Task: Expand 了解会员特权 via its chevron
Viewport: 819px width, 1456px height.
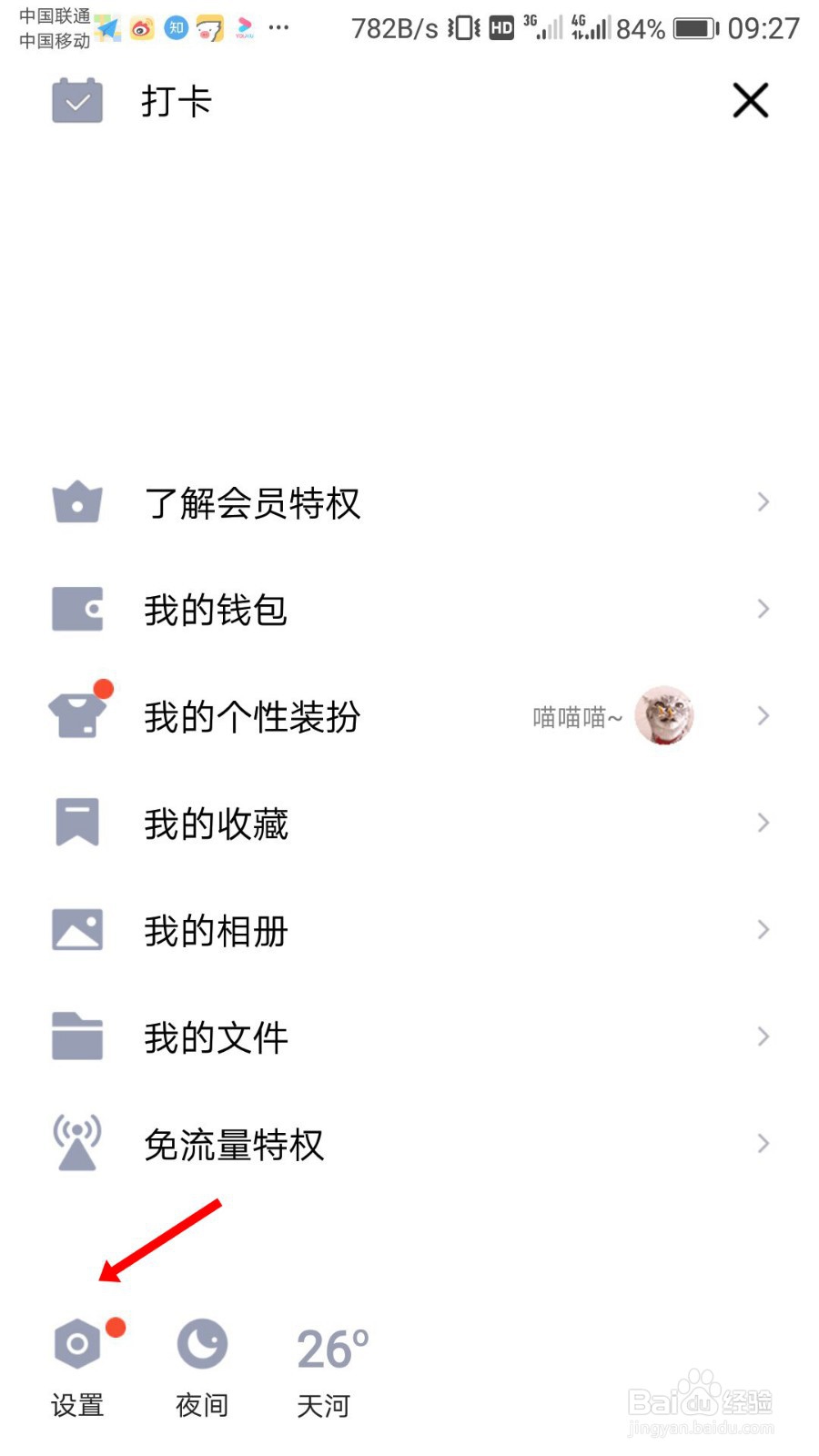Action: pos(763,502)
